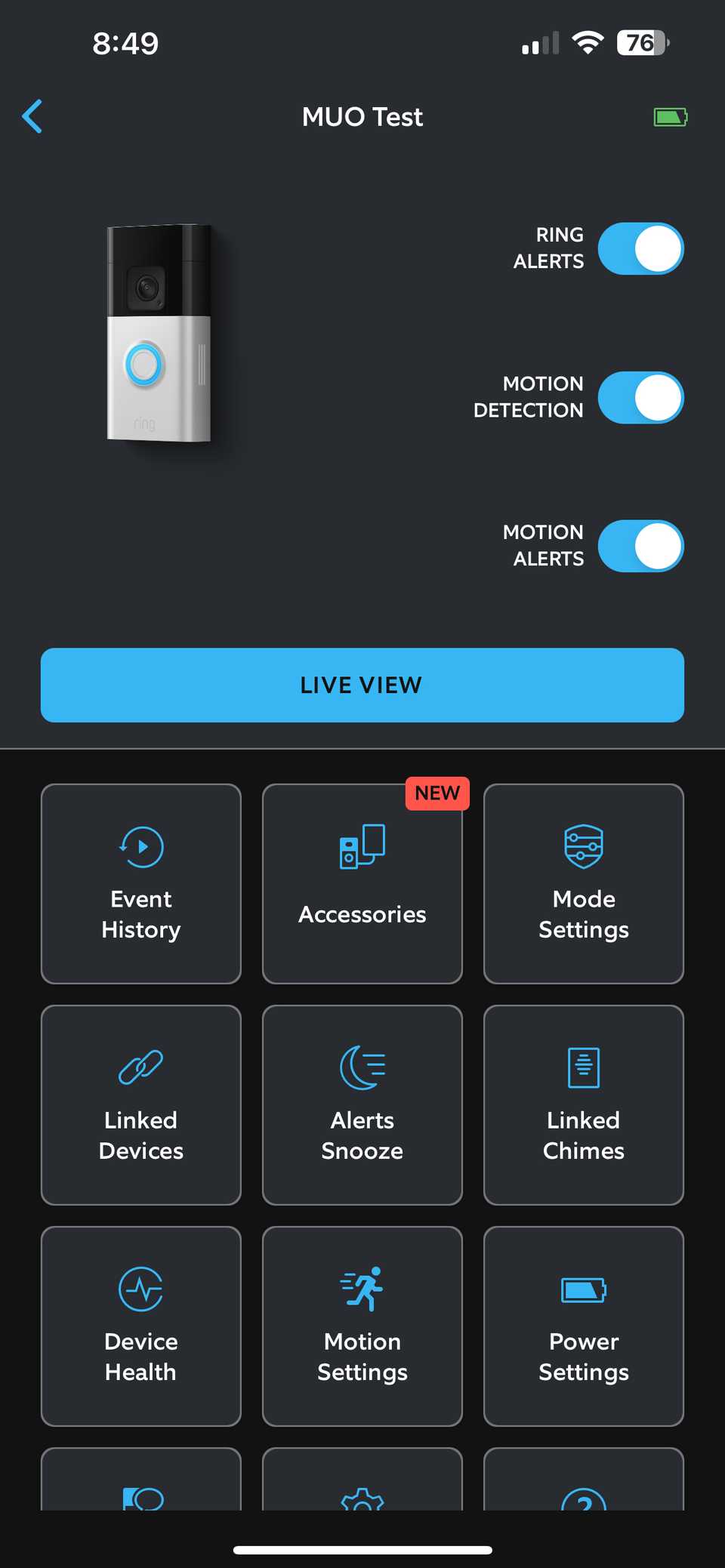Open Mode Settings
Image resolution: width=725 pixels, height=1568 pixels.
(x=584, y=883)
